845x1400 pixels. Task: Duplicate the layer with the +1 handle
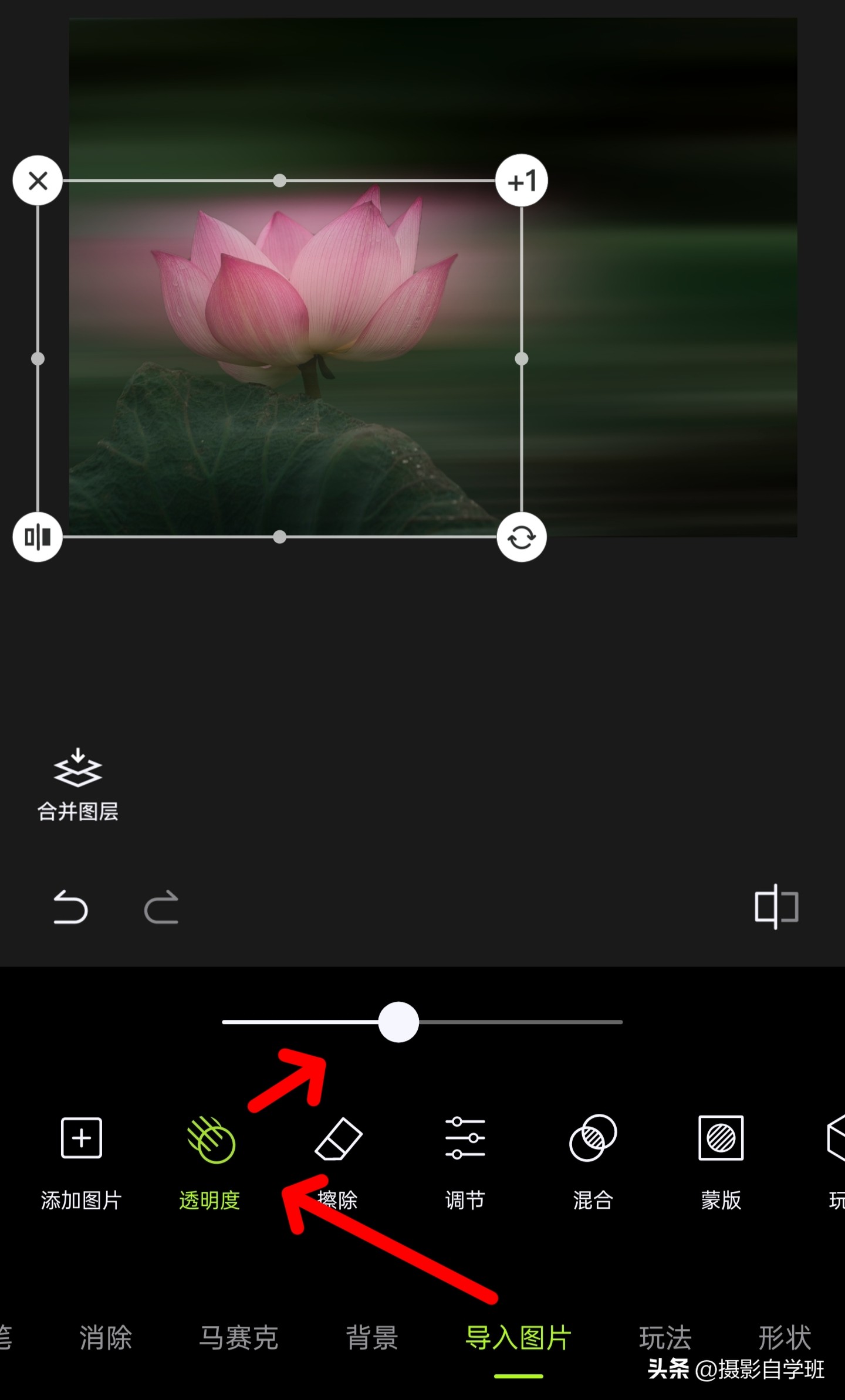(522, 181)
